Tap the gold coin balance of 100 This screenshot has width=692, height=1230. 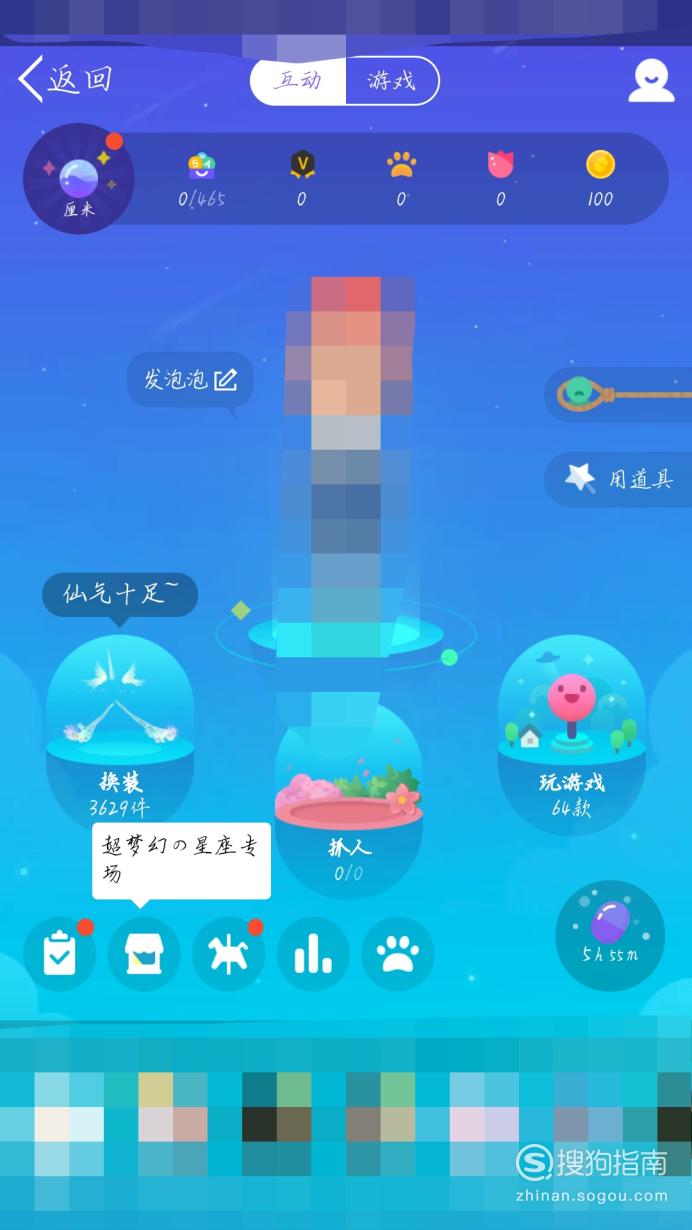pyautogui.click(x=600, y=179)
